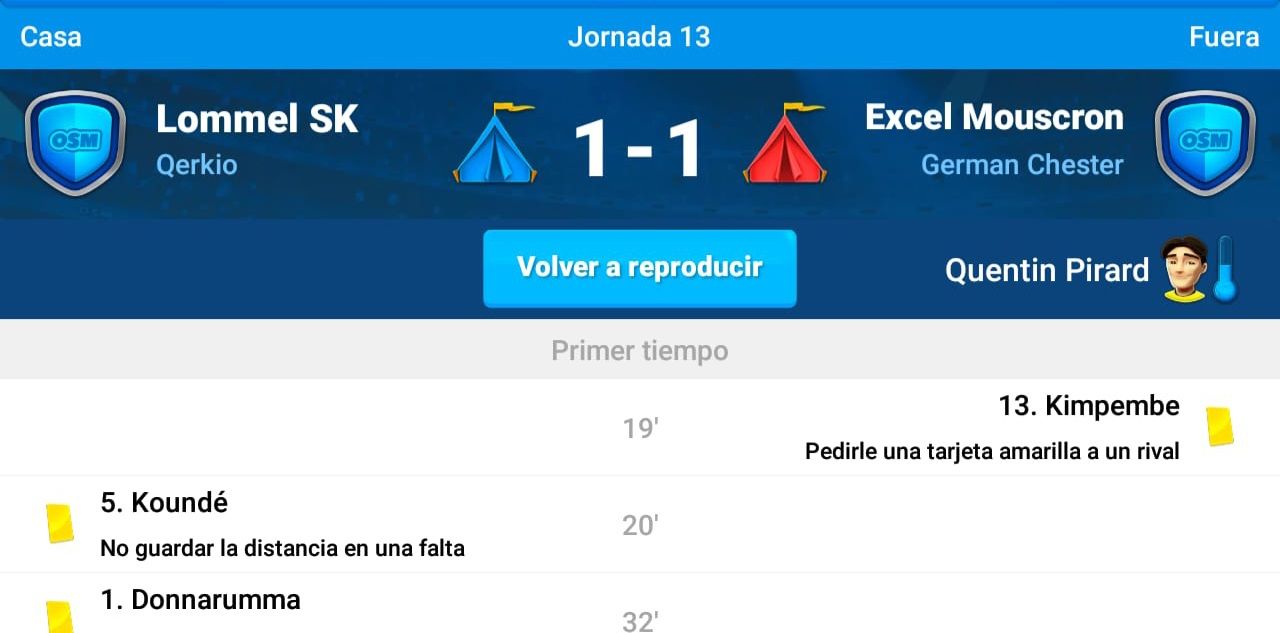Tap the Volver a reproducir button
Viewport: 1280px width, 633px height.
point(639,268)
